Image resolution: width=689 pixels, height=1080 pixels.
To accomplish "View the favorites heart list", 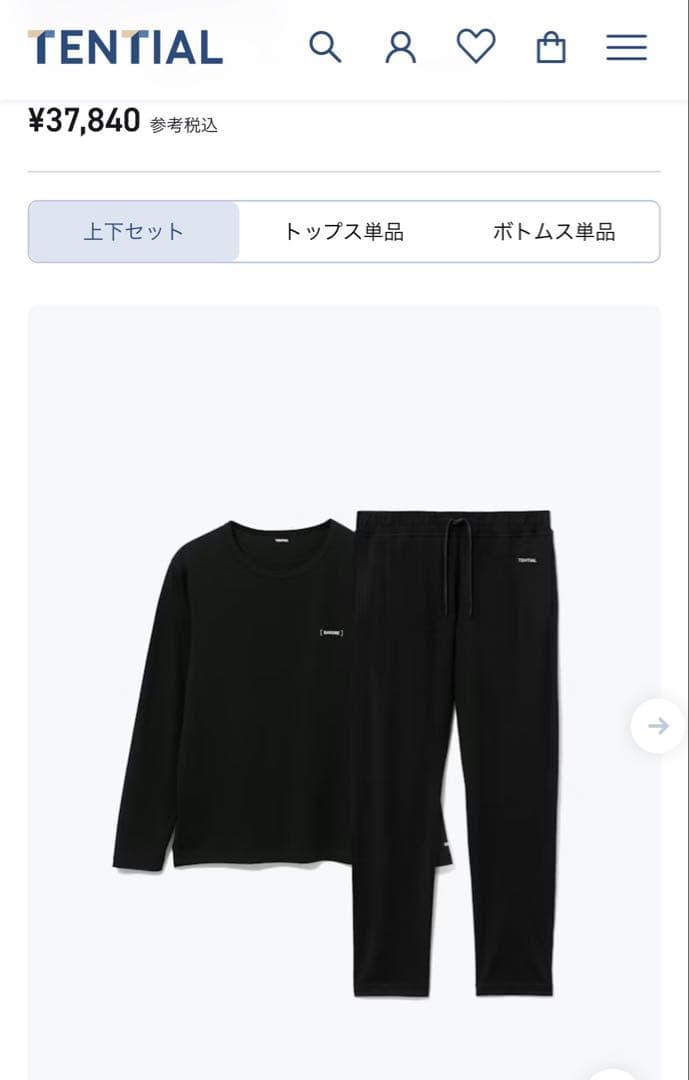I will [476, 47].
